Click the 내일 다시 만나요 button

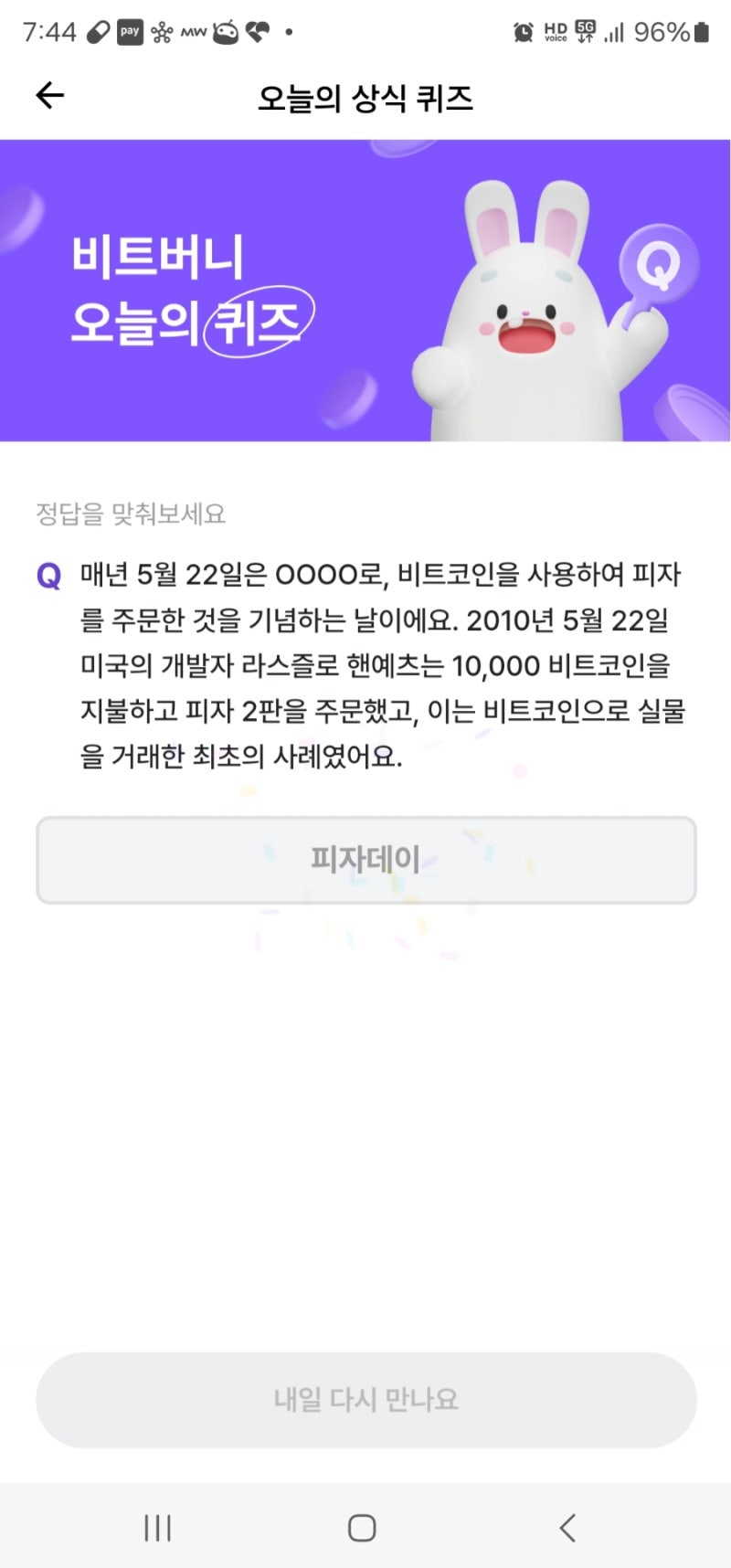(365, 1400)
